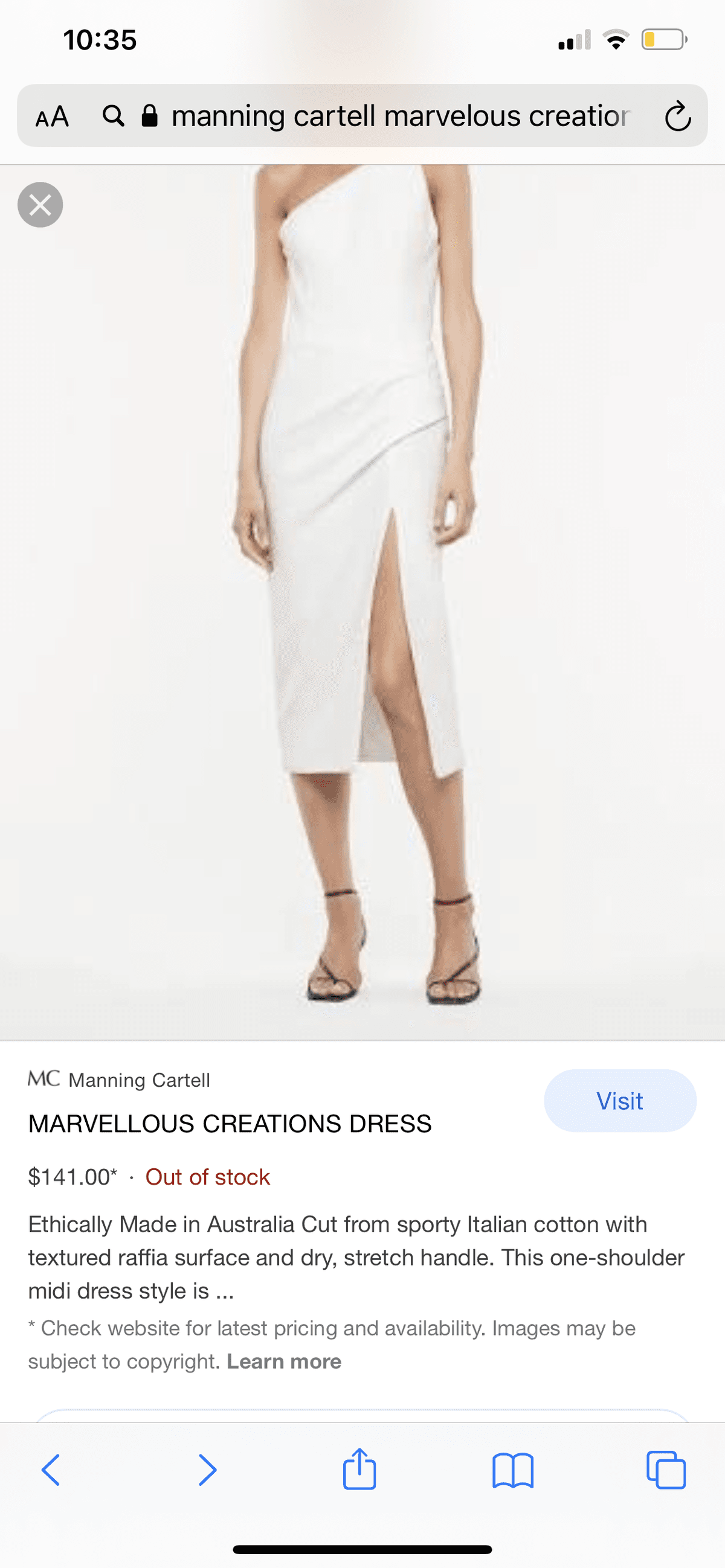The image size is (725, 1568).
Task: Reload the current page
Action: pyautogui.click(x=677, y=117)
